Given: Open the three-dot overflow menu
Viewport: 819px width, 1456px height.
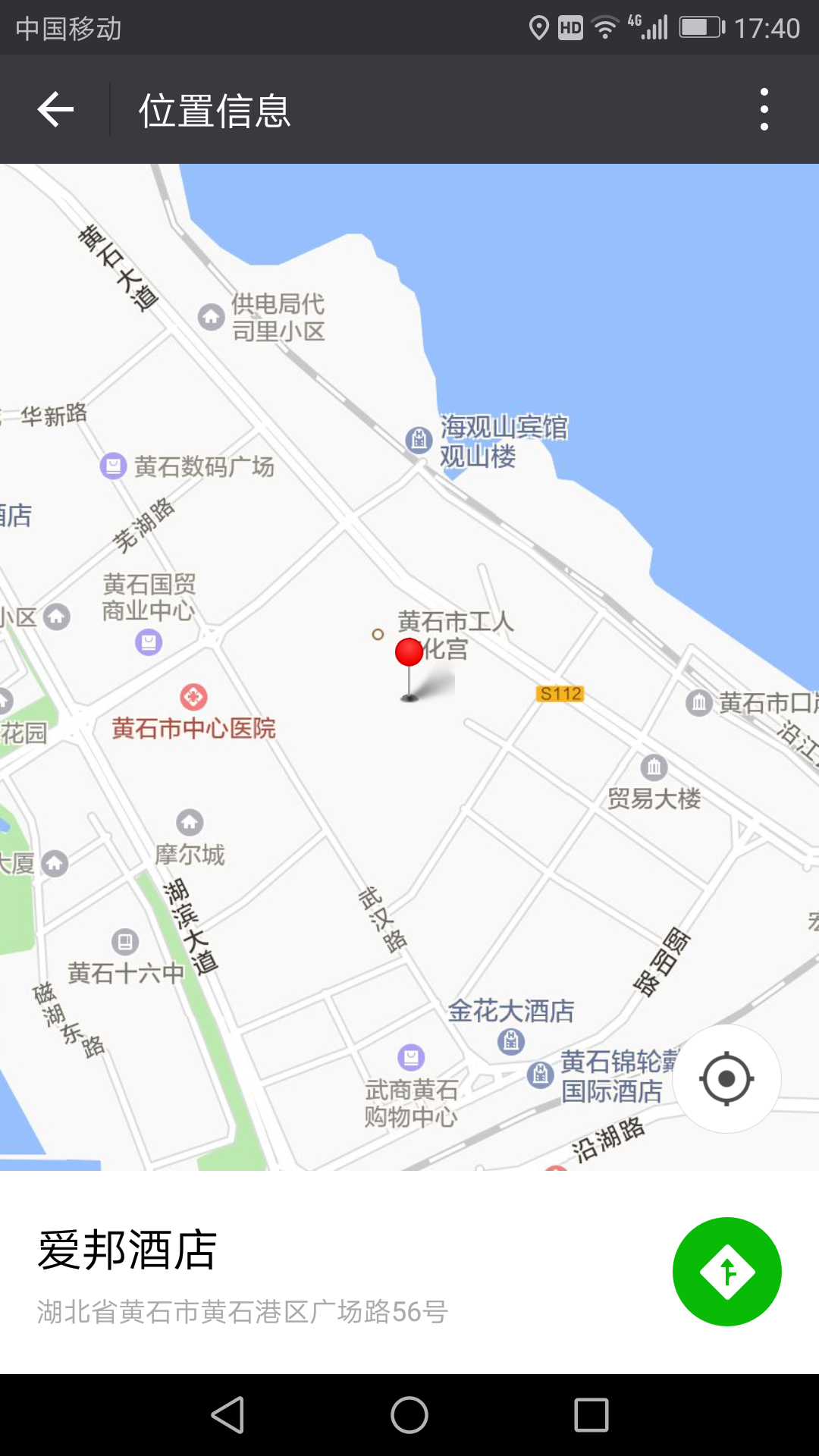Looking at the screenshot, I should 764,109.
